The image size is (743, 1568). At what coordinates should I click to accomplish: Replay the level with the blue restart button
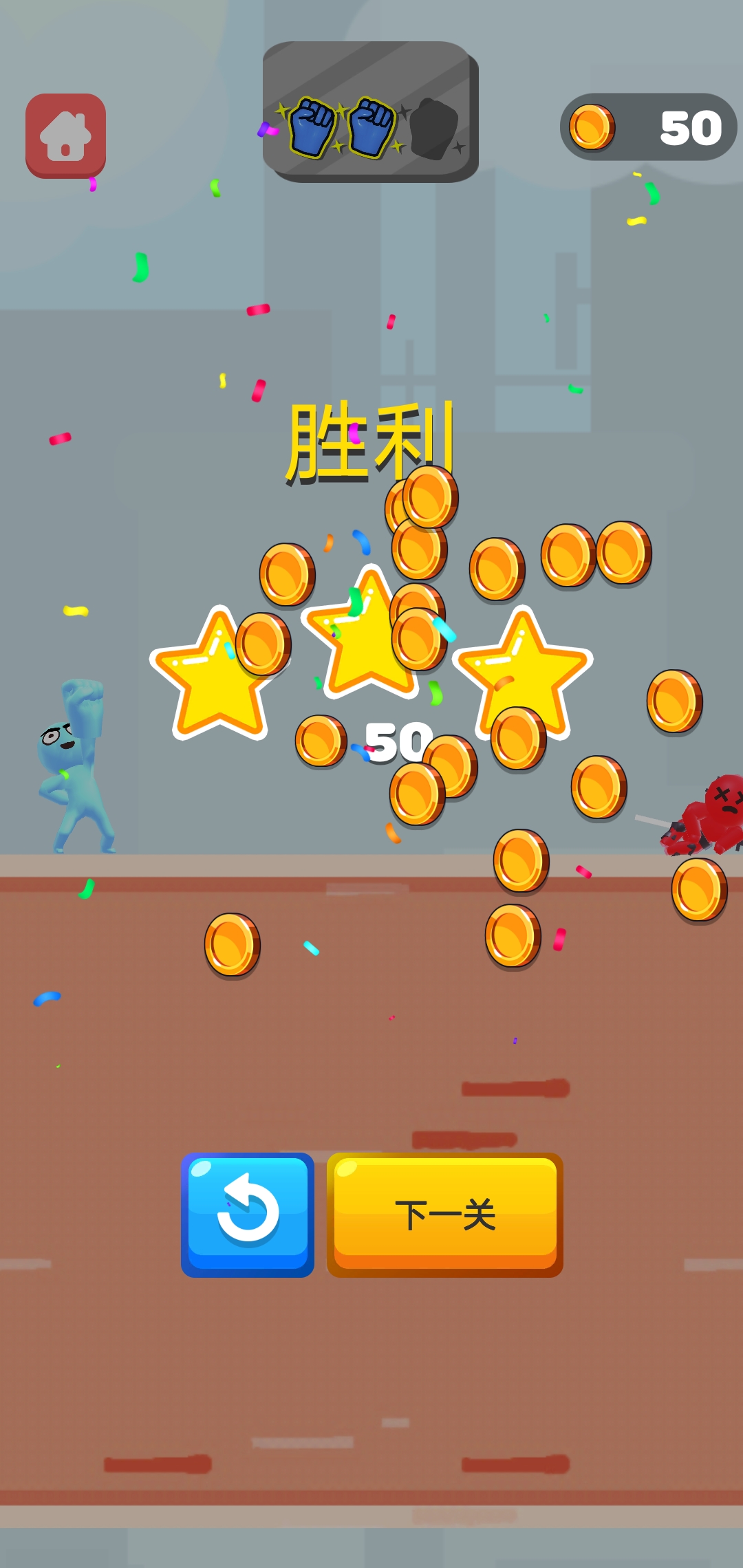click(248, 1214)
